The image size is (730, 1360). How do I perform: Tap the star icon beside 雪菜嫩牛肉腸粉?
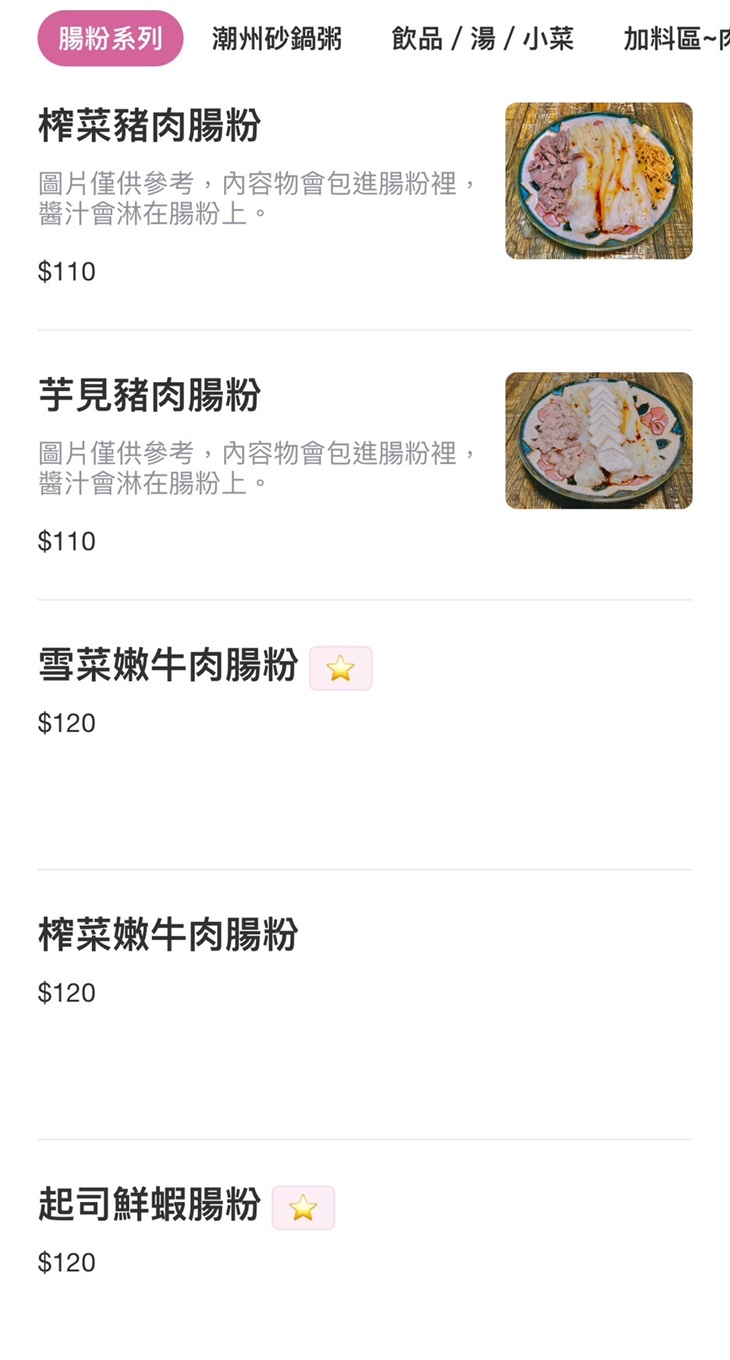tap(340, 667)
